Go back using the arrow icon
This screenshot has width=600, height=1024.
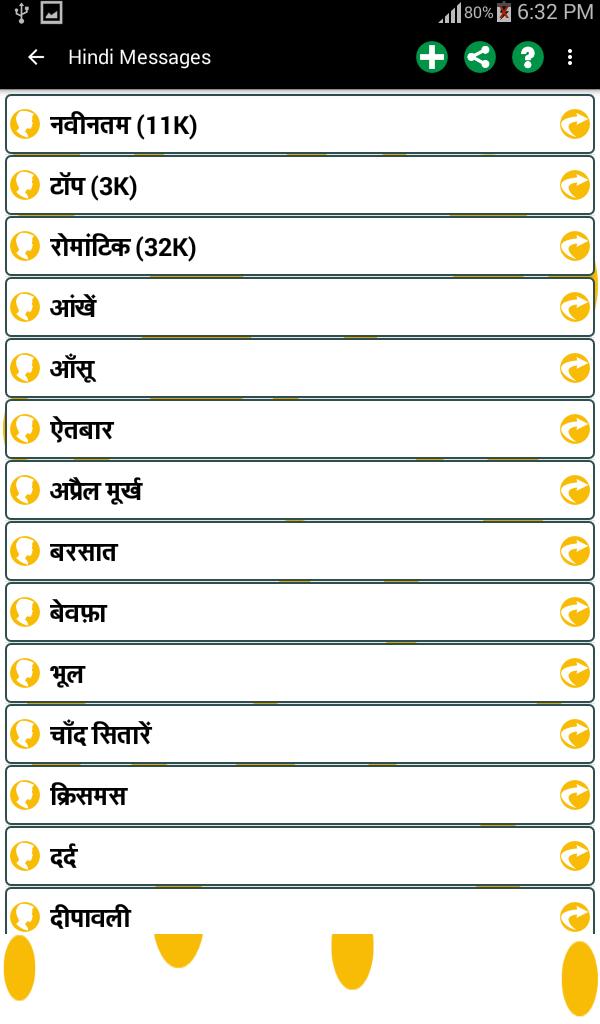(x=37, y=57)
